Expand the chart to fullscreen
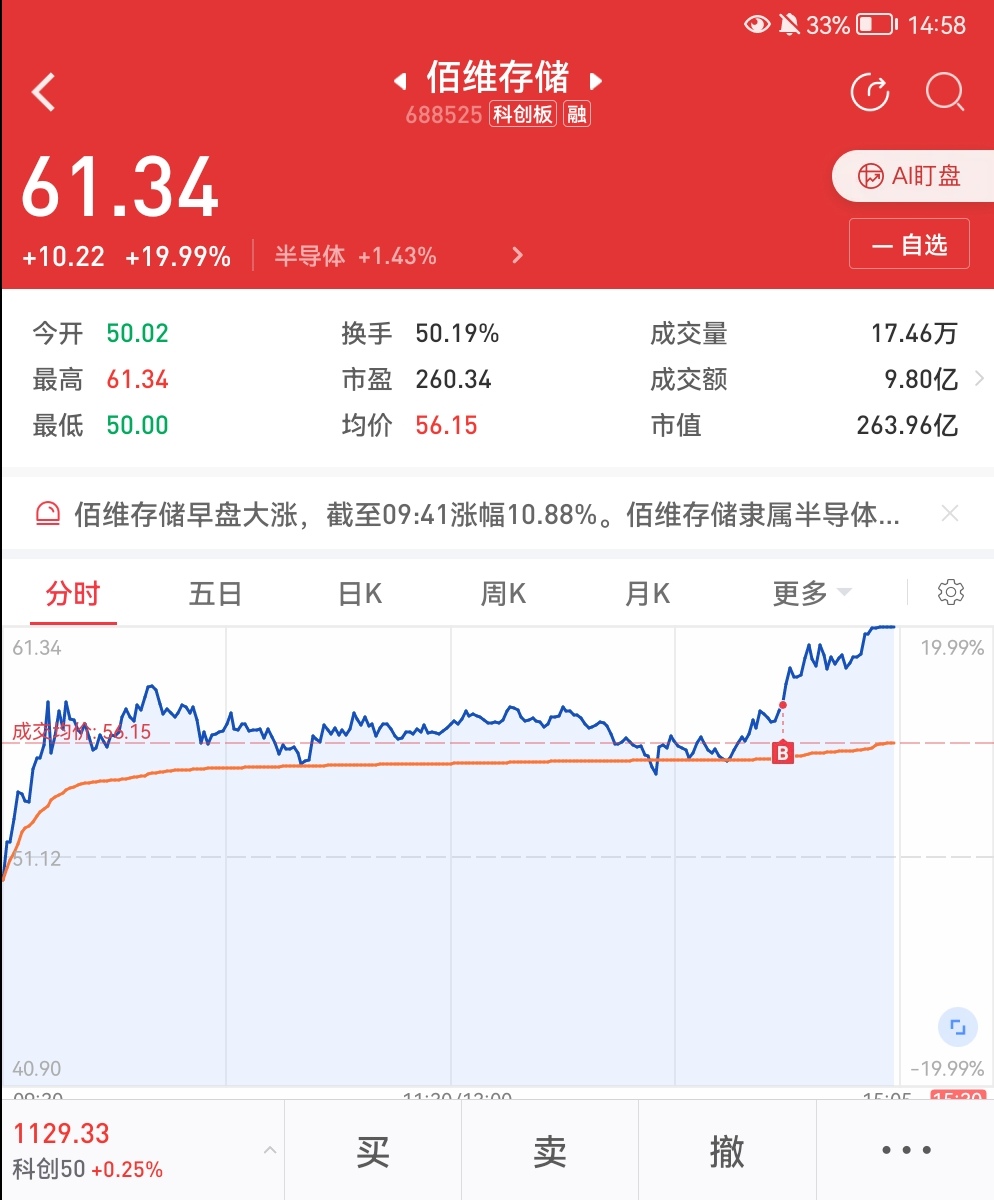 click(957, 1027)
